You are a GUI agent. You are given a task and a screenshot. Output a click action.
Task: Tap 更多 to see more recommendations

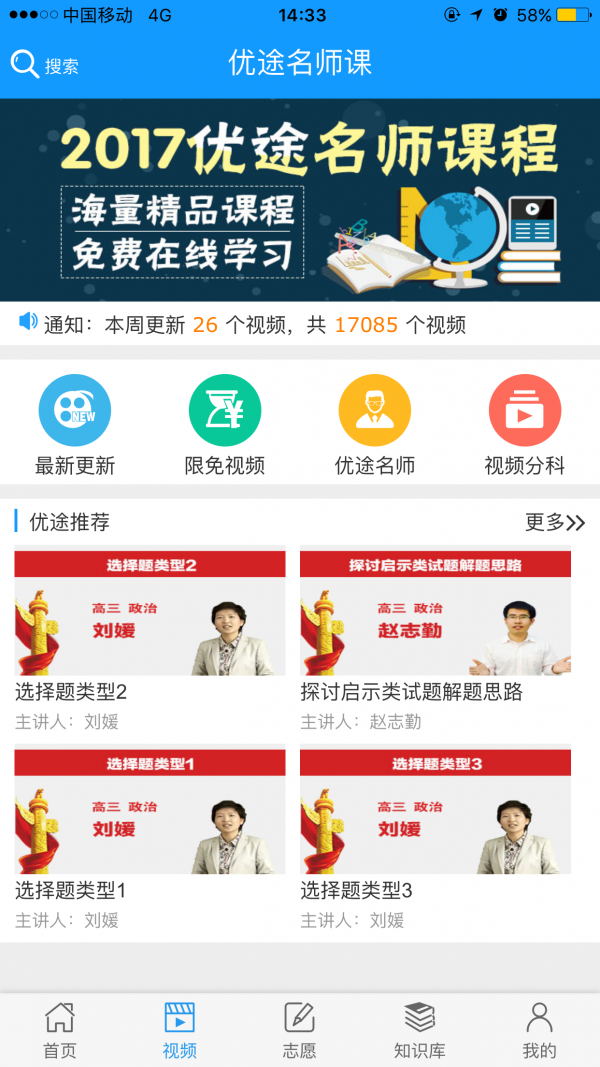[555, 522]
